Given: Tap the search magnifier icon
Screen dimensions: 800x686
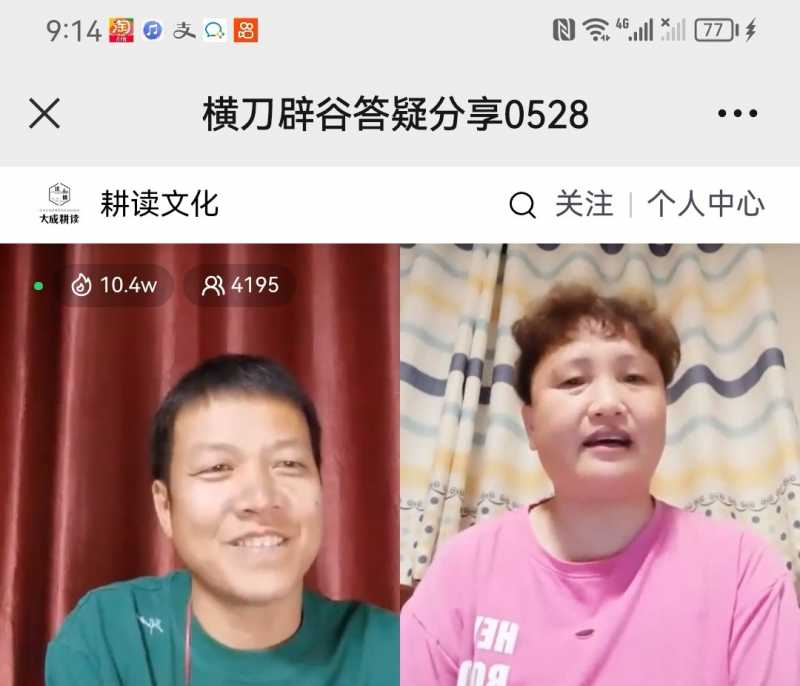Looking at the screenshot, I should coord(522,205).
